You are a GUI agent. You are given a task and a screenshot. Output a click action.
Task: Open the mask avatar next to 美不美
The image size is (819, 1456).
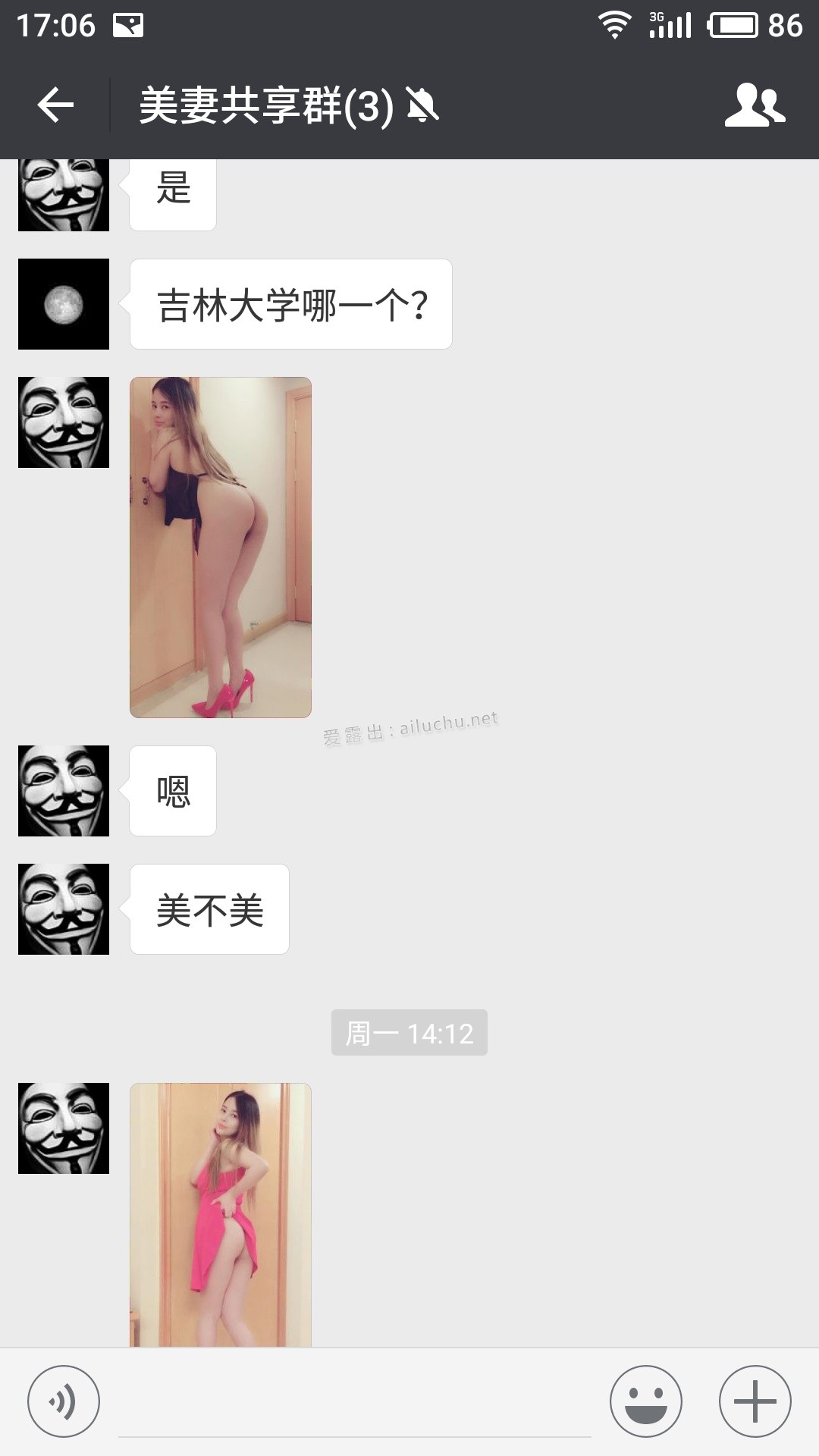tap(64, 909)
